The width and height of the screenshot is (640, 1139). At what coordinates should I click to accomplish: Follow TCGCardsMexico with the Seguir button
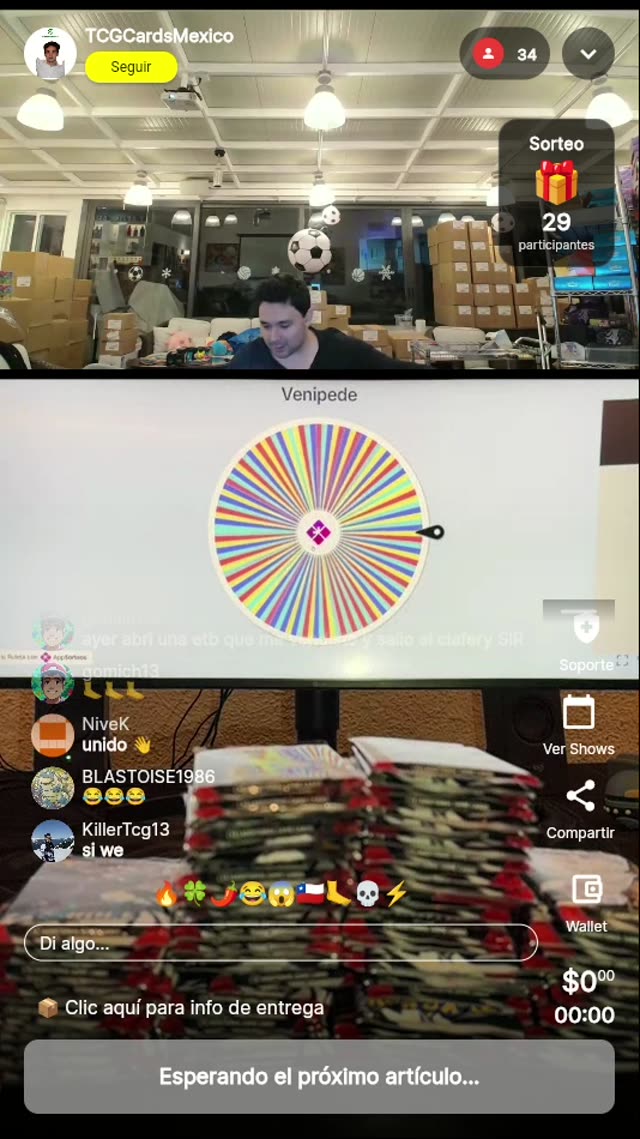(x=131, y=67)
